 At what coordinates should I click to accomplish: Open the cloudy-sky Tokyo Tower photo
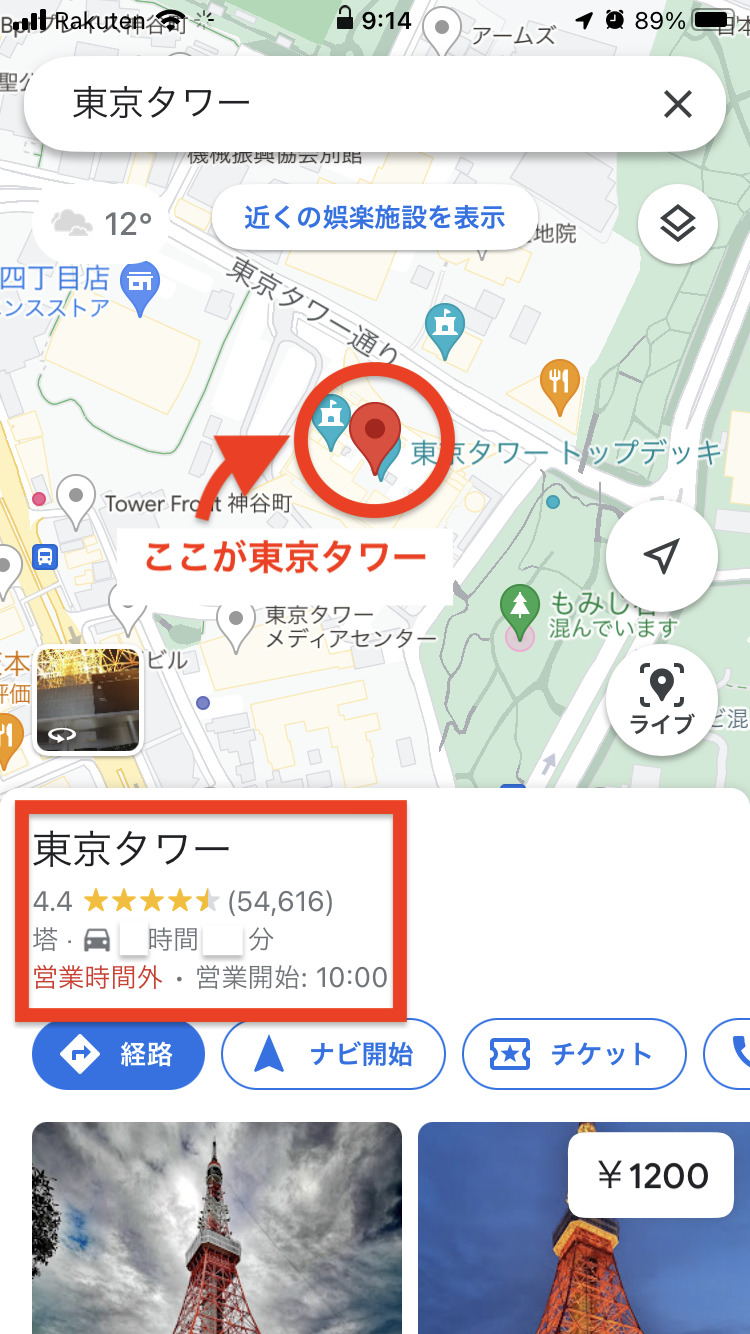pos(216,1227)
